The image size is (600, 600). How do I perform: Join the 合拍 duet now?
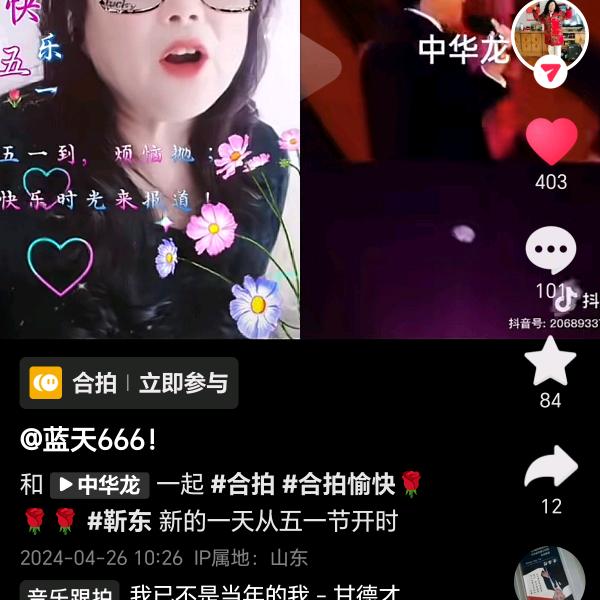click(x=183, y=383)
